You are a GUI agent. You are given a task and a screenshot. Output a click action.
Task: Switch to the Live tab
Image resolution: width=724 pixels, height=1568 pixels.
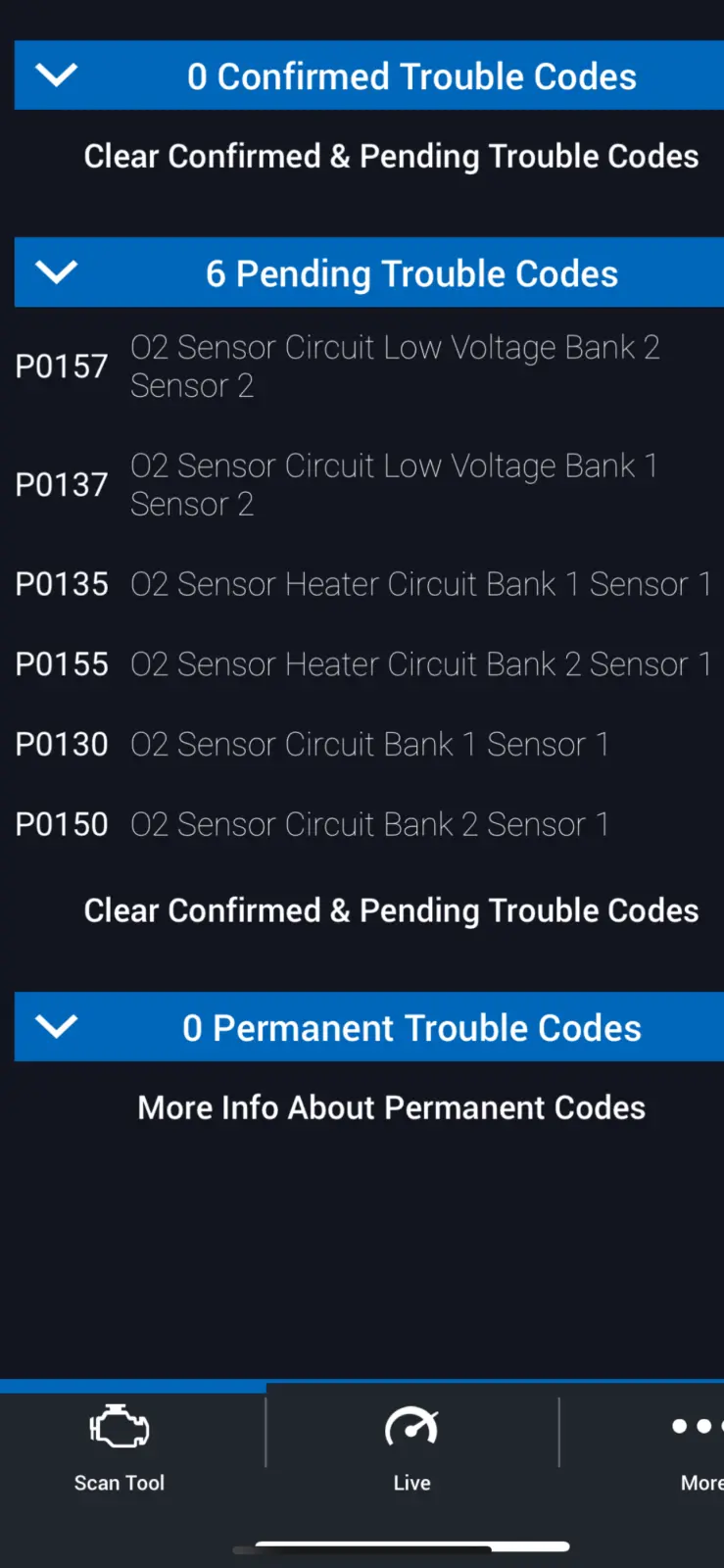click(411, 1445)
